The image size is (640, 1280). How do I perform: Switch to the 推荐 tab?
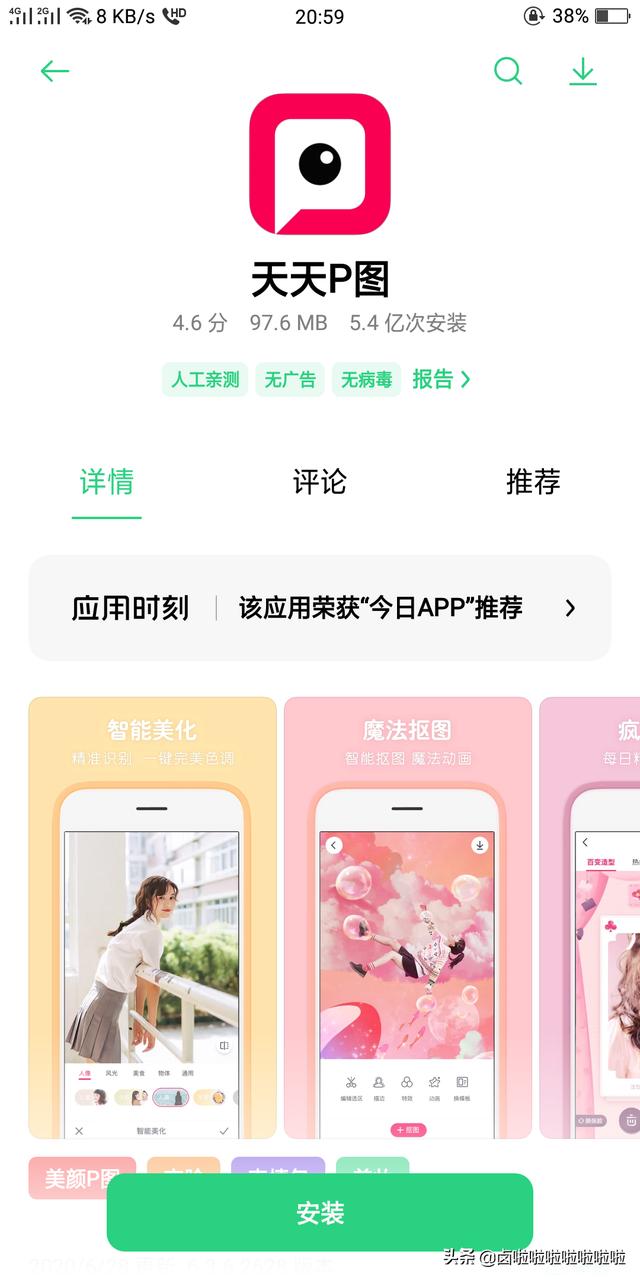(532, 482)
